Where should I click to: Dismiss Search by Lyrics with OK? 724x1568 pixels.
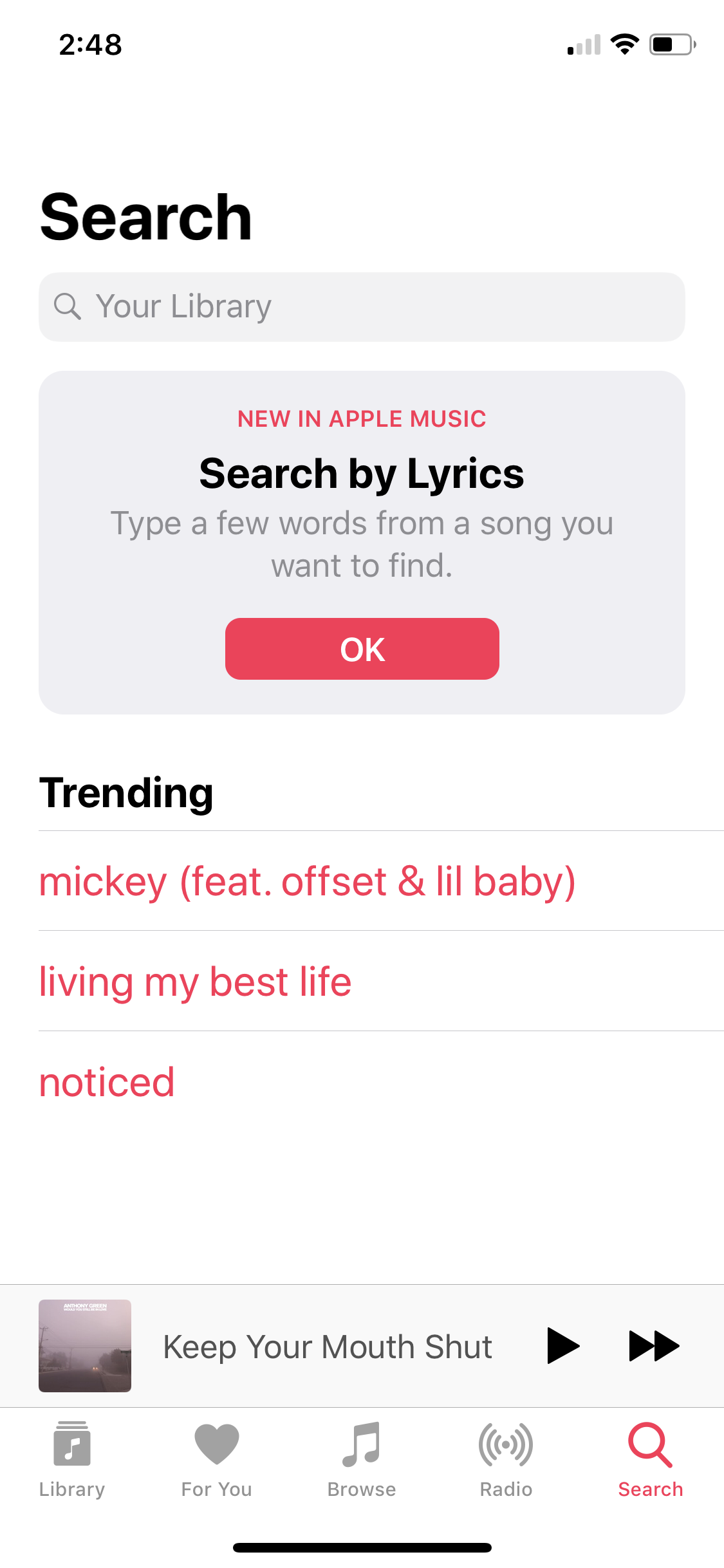pyautogui.click(x=362, y=649)
